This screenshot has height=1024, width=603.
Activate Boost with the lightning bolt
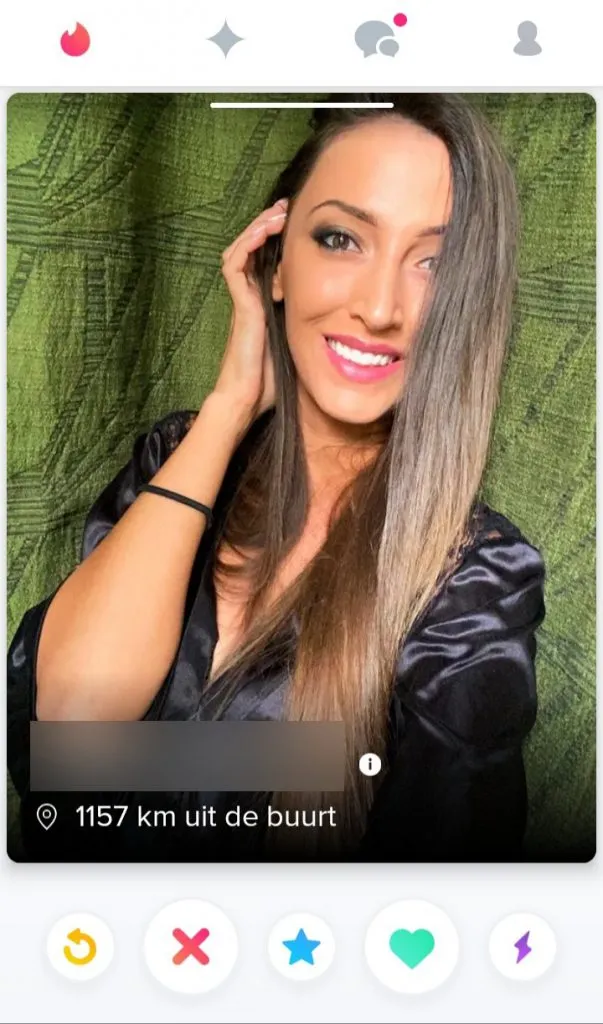522,946
